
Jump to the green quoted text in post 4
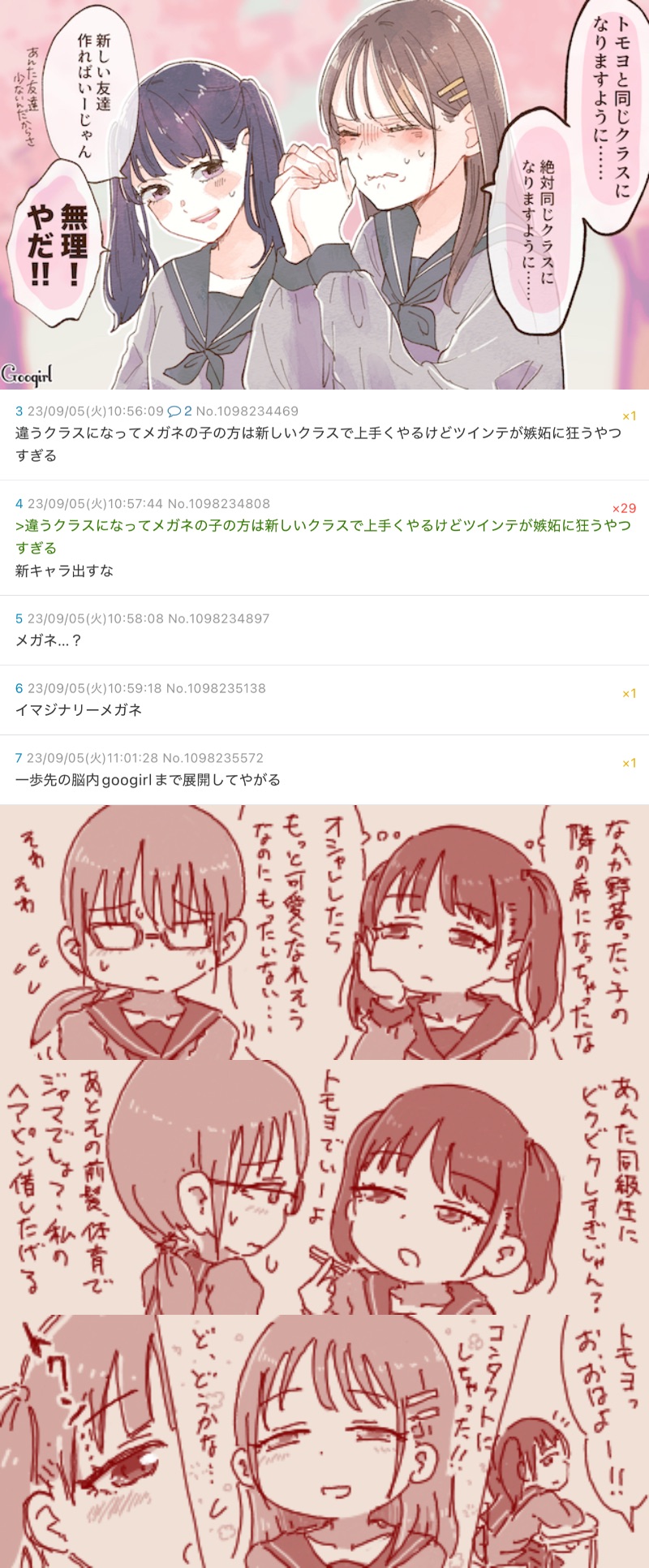point(323,536)
